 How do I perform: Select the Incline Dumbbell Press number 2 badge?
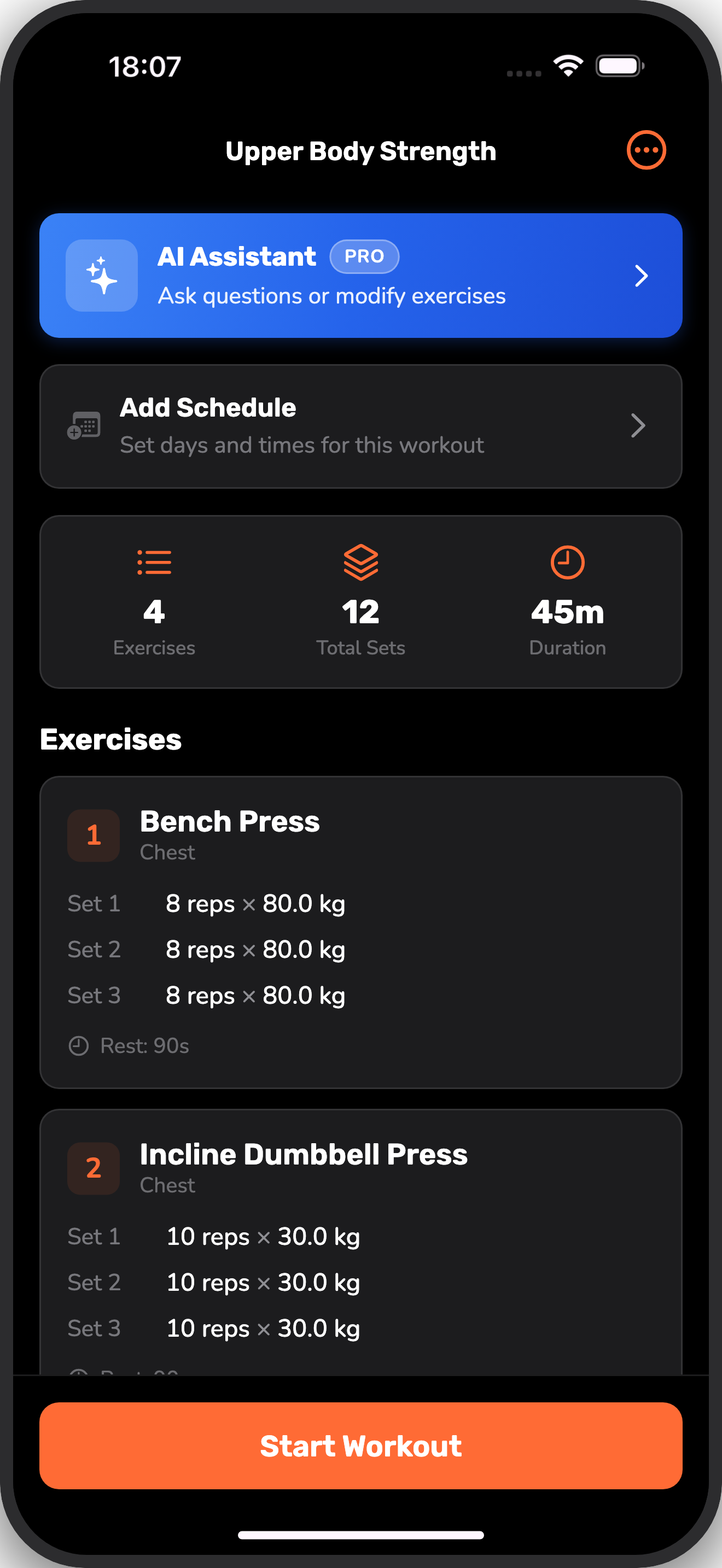pyautogui.click(x=93, y=1167)
